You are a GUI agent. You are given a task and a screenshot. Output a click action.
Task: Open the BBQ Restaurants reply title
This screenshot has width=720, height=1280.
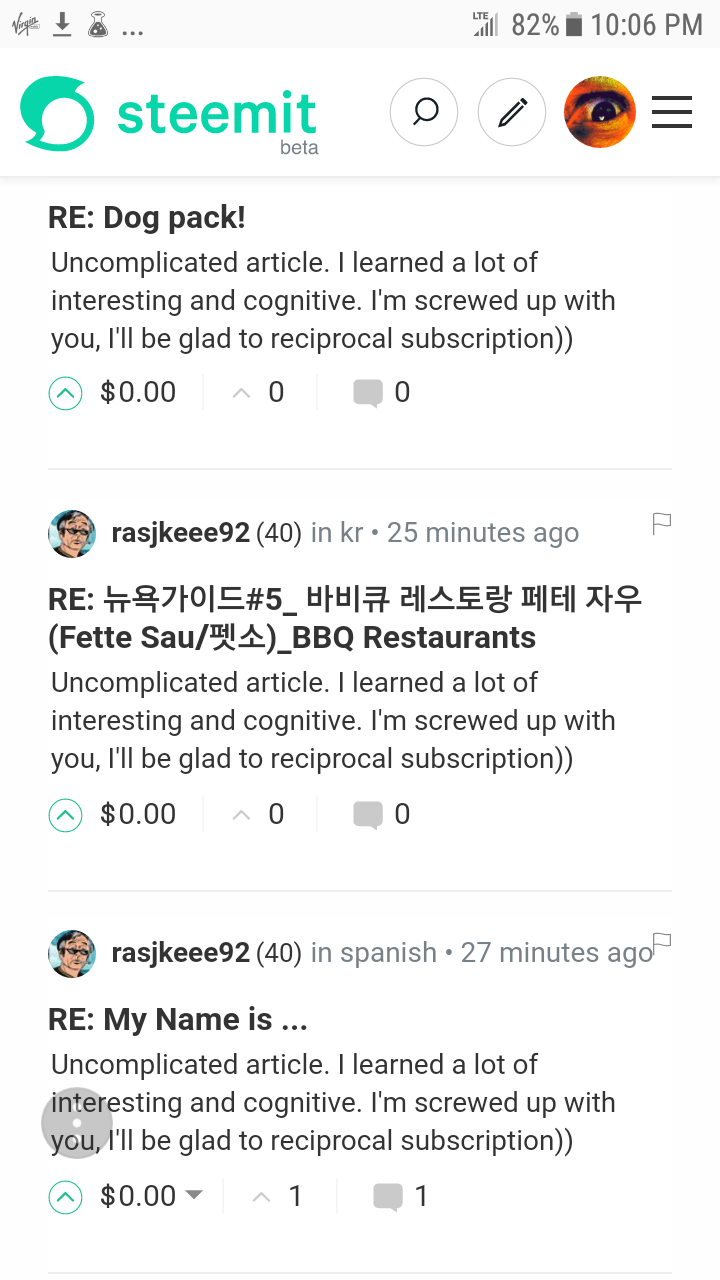[345, 618]
